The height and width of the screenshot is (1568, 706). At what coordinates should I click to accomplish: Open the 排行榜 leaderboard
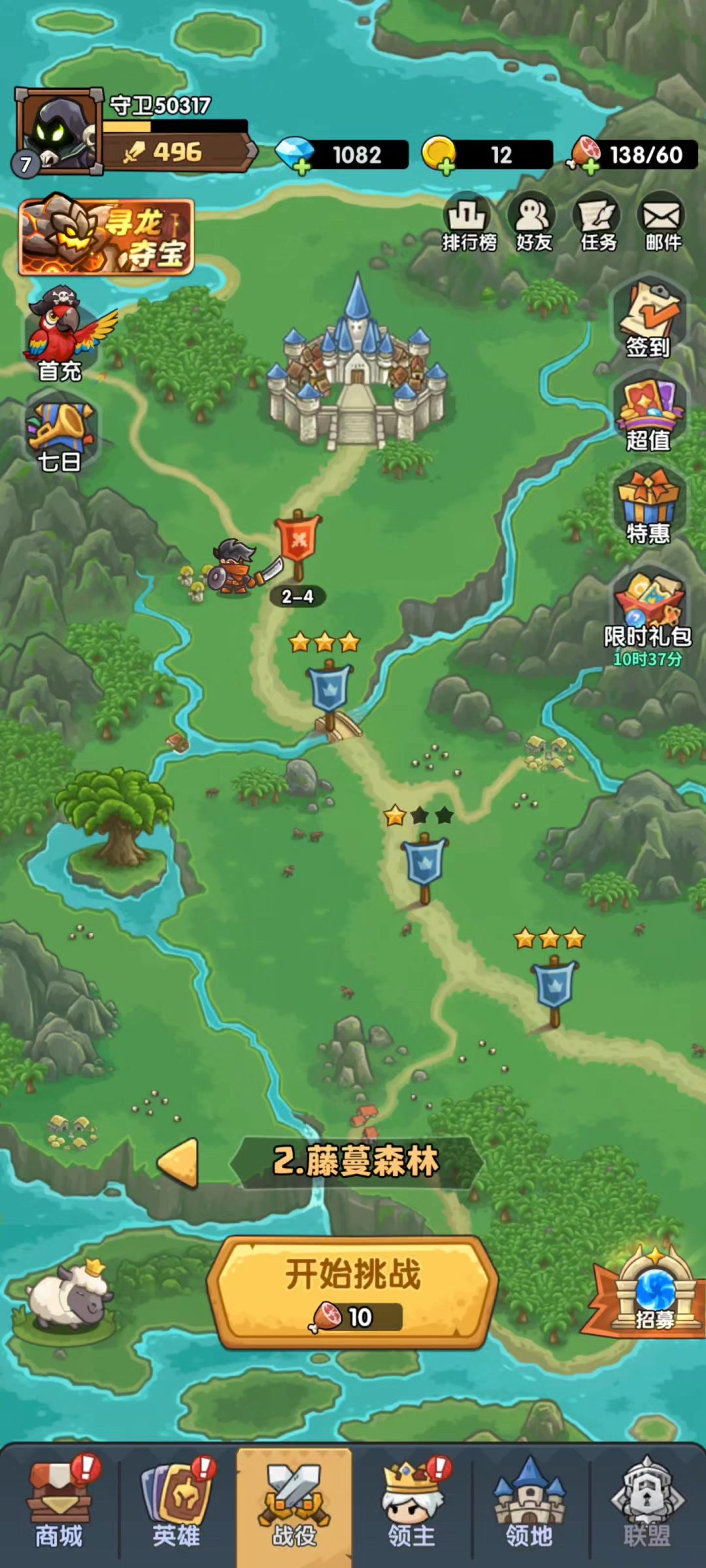point(468,222)
